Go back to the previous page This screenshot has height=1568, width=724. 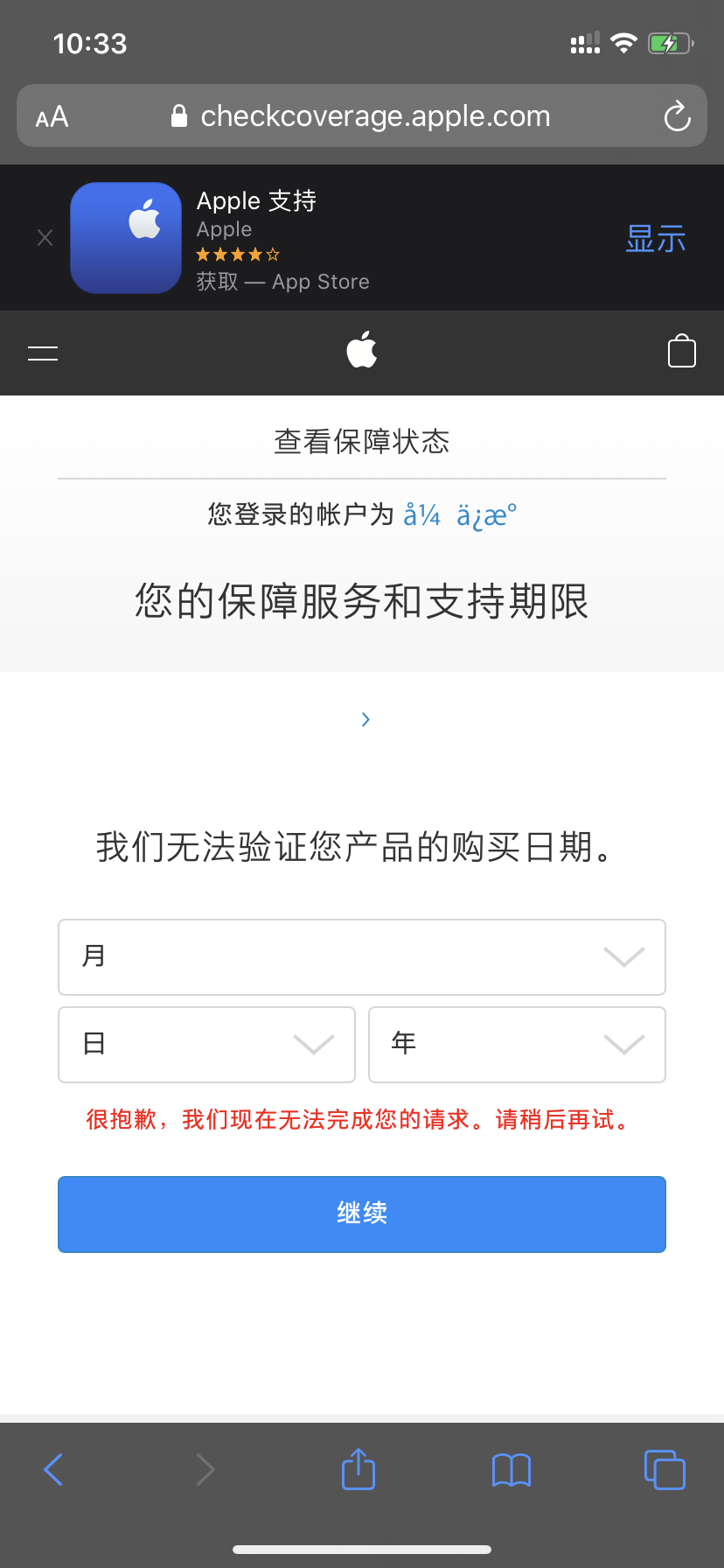[53, 1469]
